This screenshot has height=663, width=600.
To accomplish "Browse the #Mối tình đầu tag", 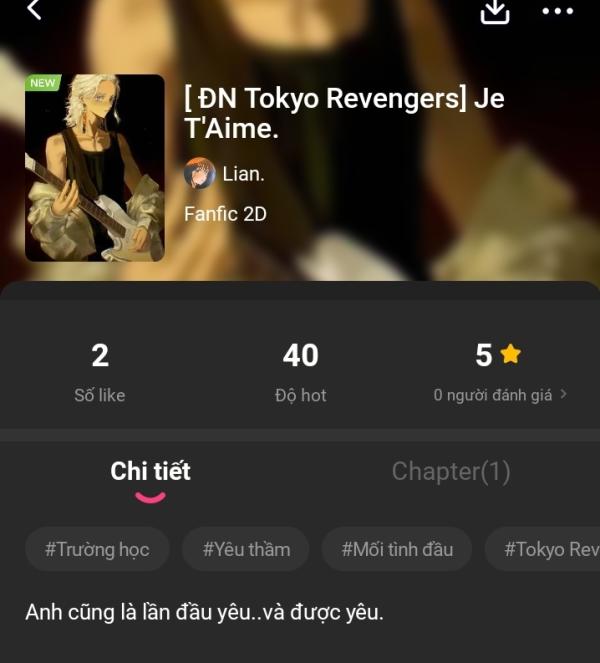I will 397,549.
